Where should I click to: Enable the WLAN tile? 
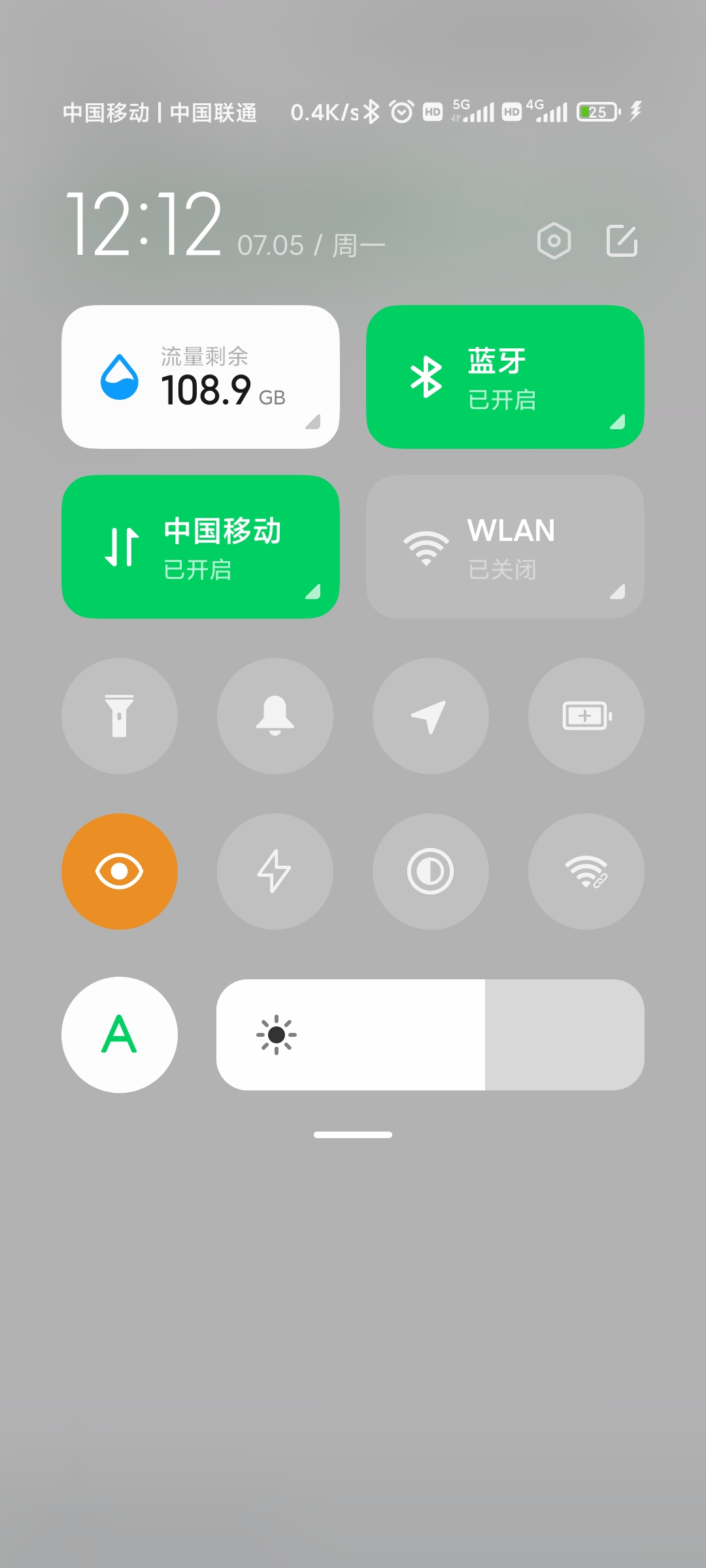click(x=505, y=547)
